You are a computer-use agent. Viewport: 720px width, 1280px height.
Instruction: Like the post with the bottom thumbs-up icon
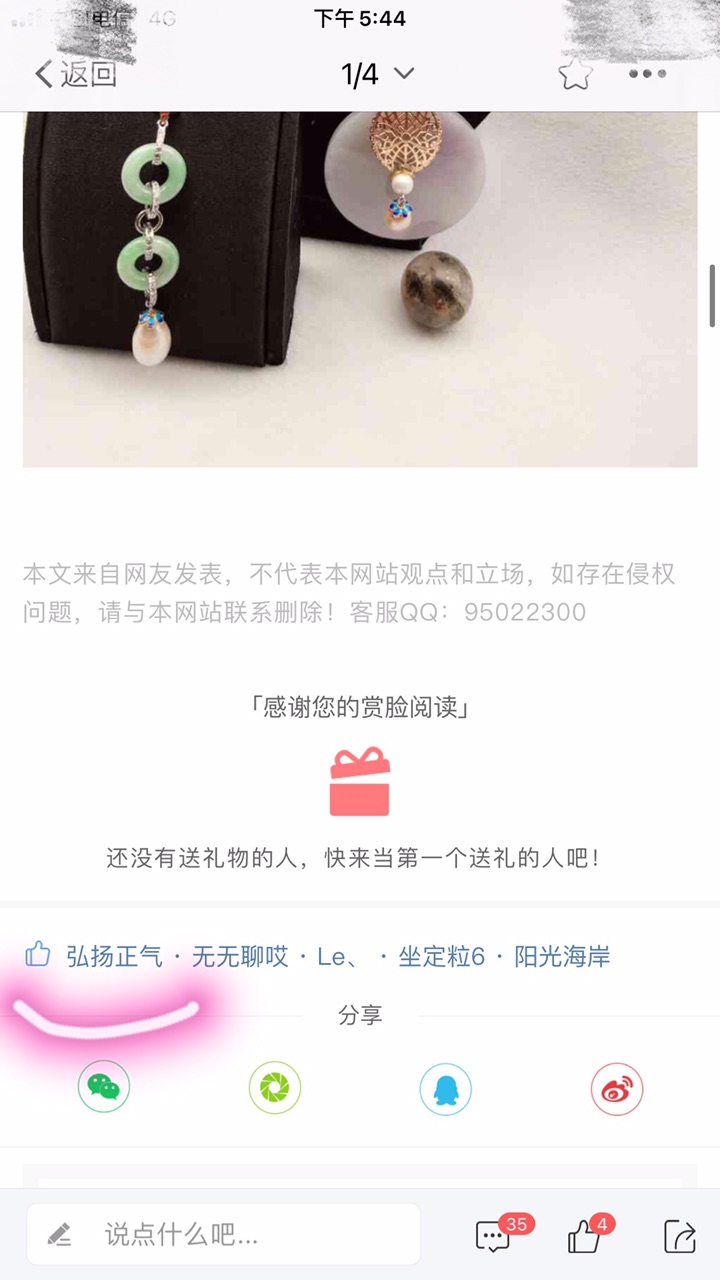585,1236
